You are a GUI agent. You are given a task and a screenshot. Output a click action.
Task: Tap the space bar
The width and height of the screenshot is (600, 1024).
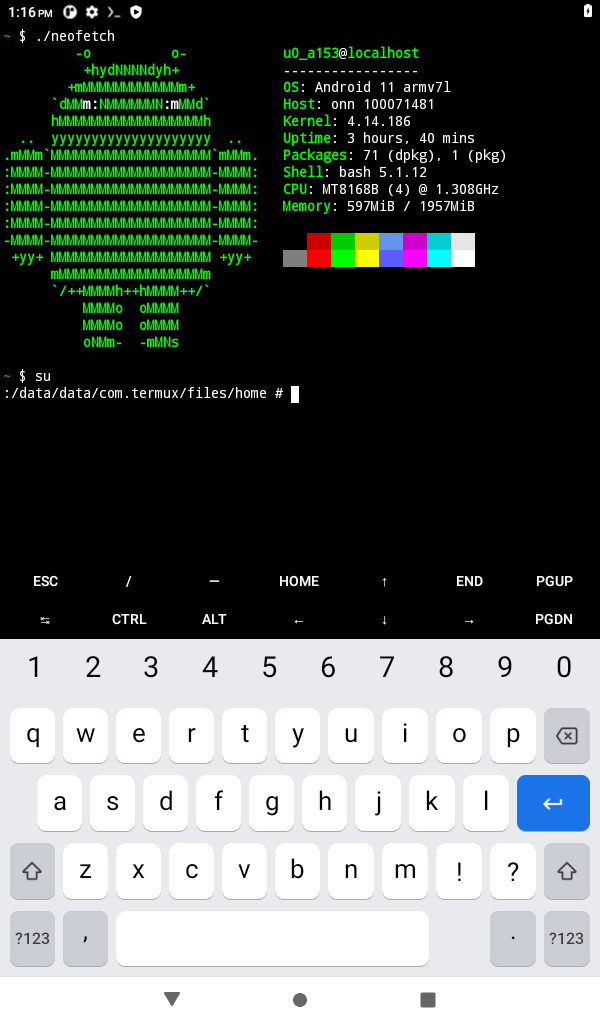[x=272, y=938]
